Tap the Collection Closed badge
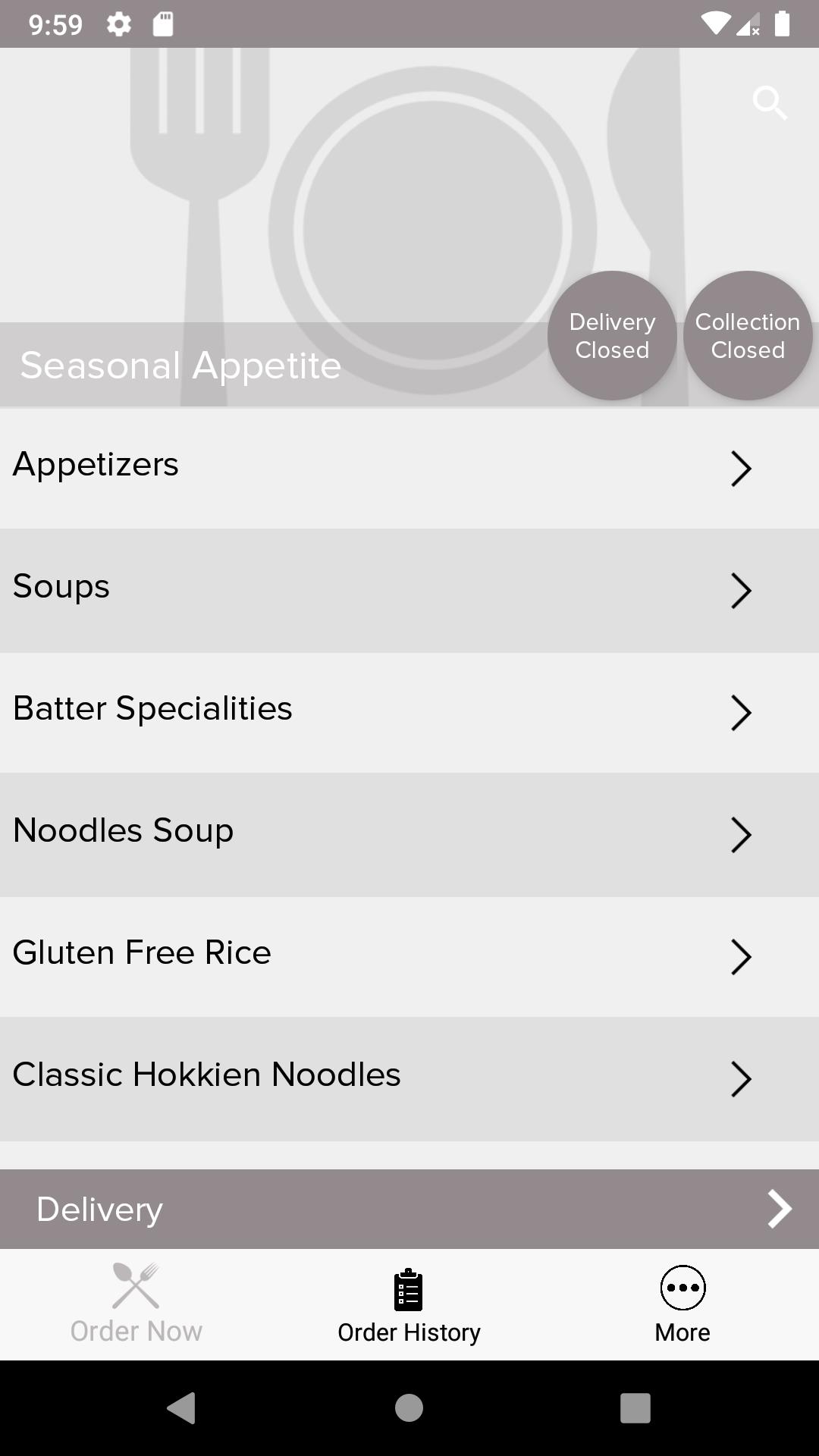This screenshot has height=1456, width=819. 748,335
